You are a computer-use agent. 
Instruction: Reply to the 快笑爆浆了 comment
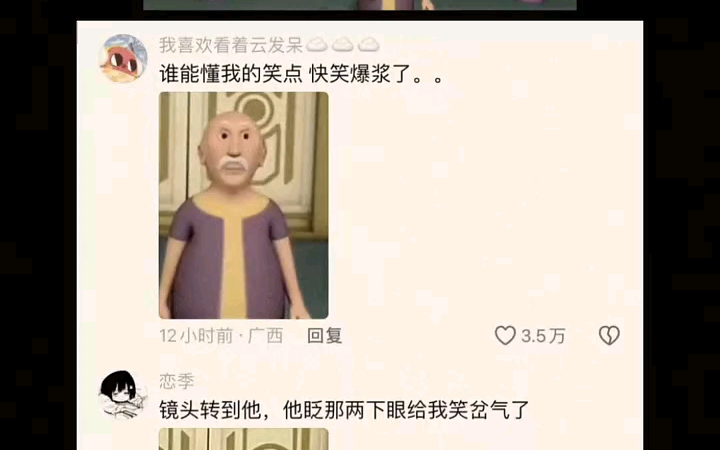324,336
